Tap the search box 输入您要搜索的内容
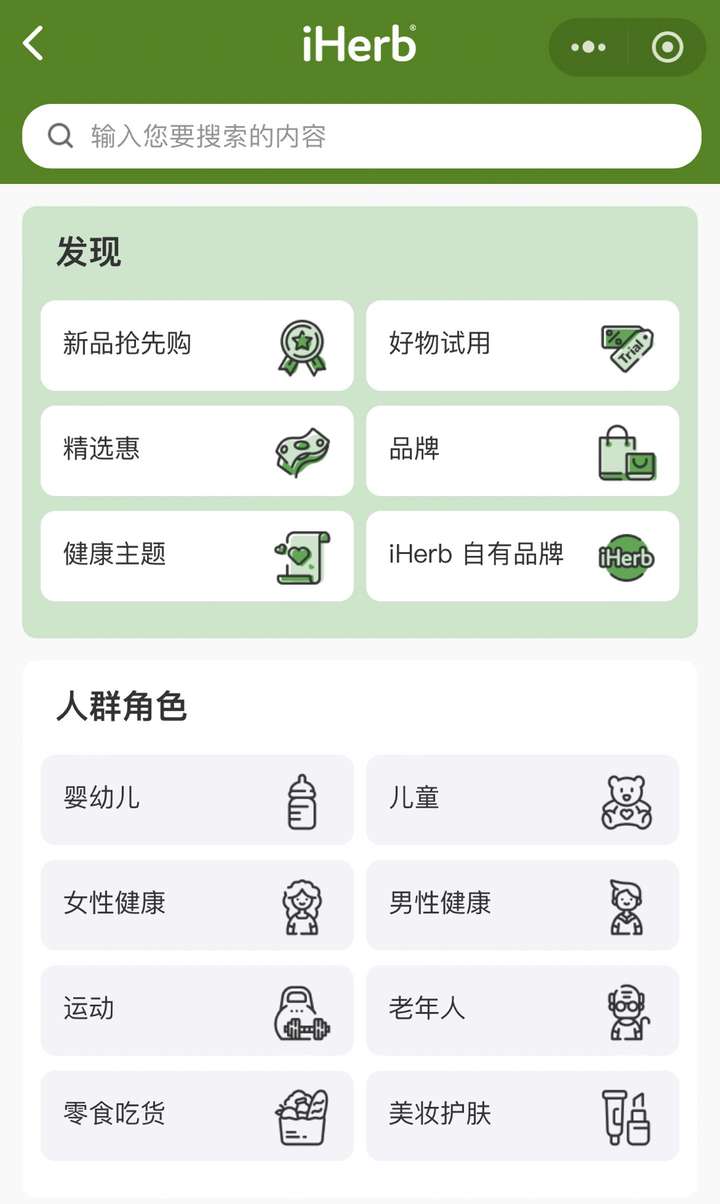The height and width of the screenshot is (1204, 720). pos(361,136)
